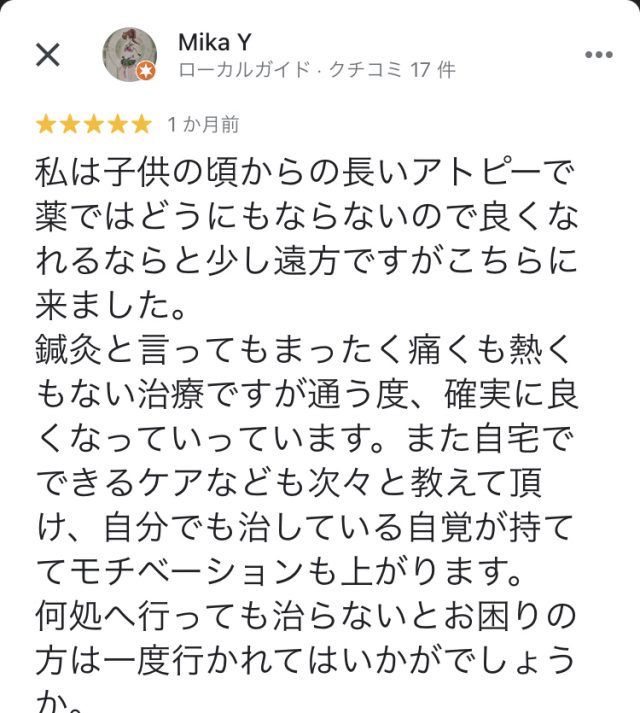Open the overflow menu for Mika Y's review
The width and height of the screenshot is (640, 713).
[x=598, y=55]
